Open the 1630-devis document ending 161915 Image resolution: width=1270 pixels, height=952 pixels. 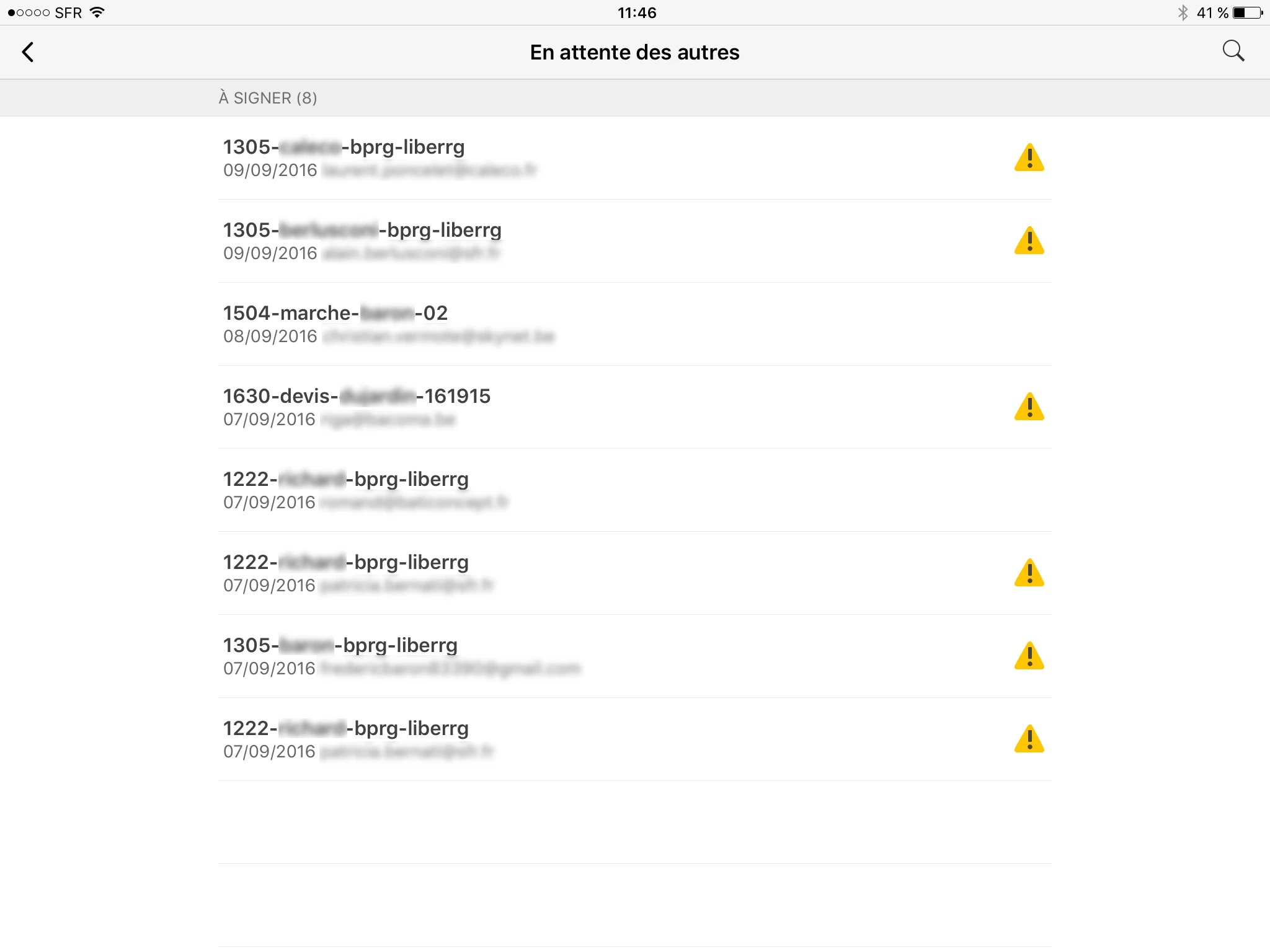point(357,406)
